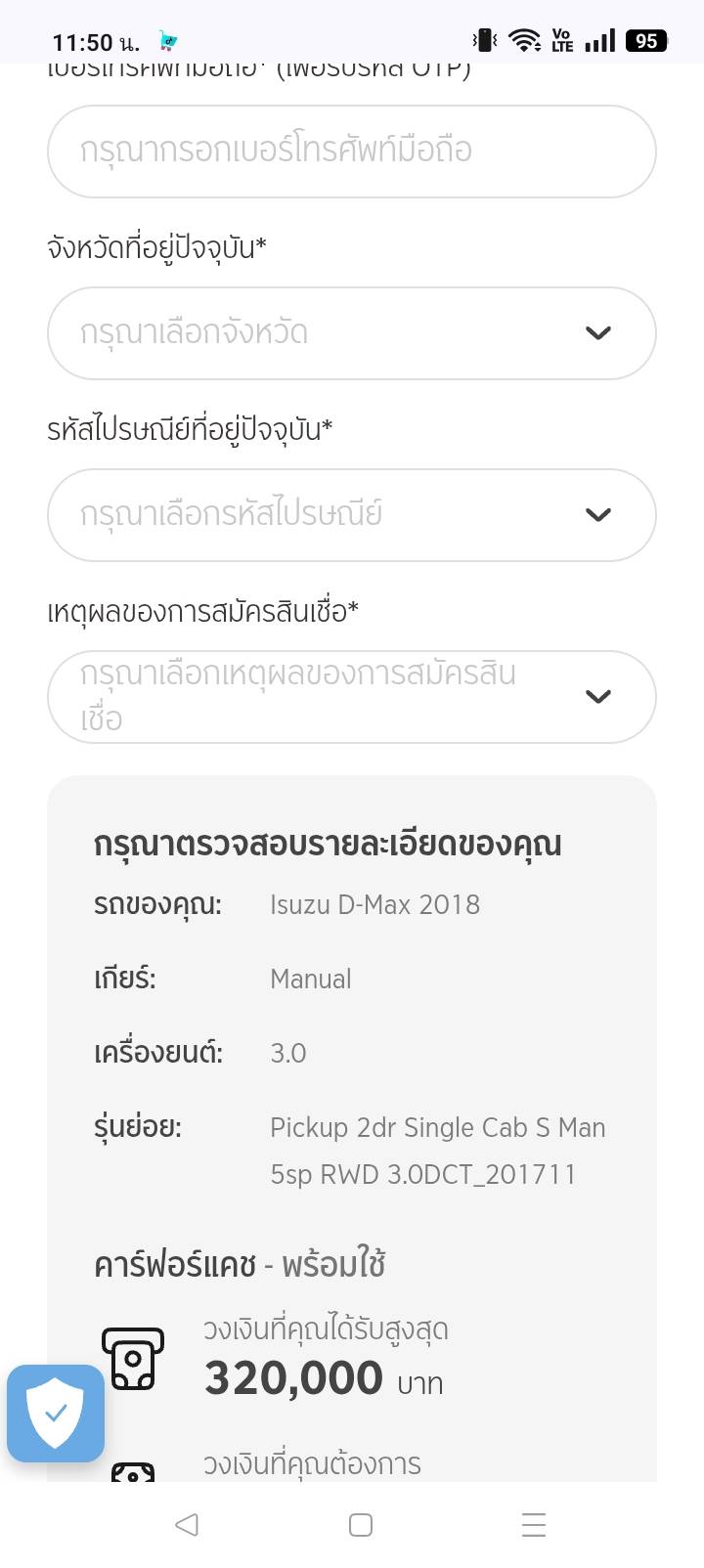The image size is (704, 1568).
Task: Open recent apps from the navigation bar
Action: pos(534,1524)
